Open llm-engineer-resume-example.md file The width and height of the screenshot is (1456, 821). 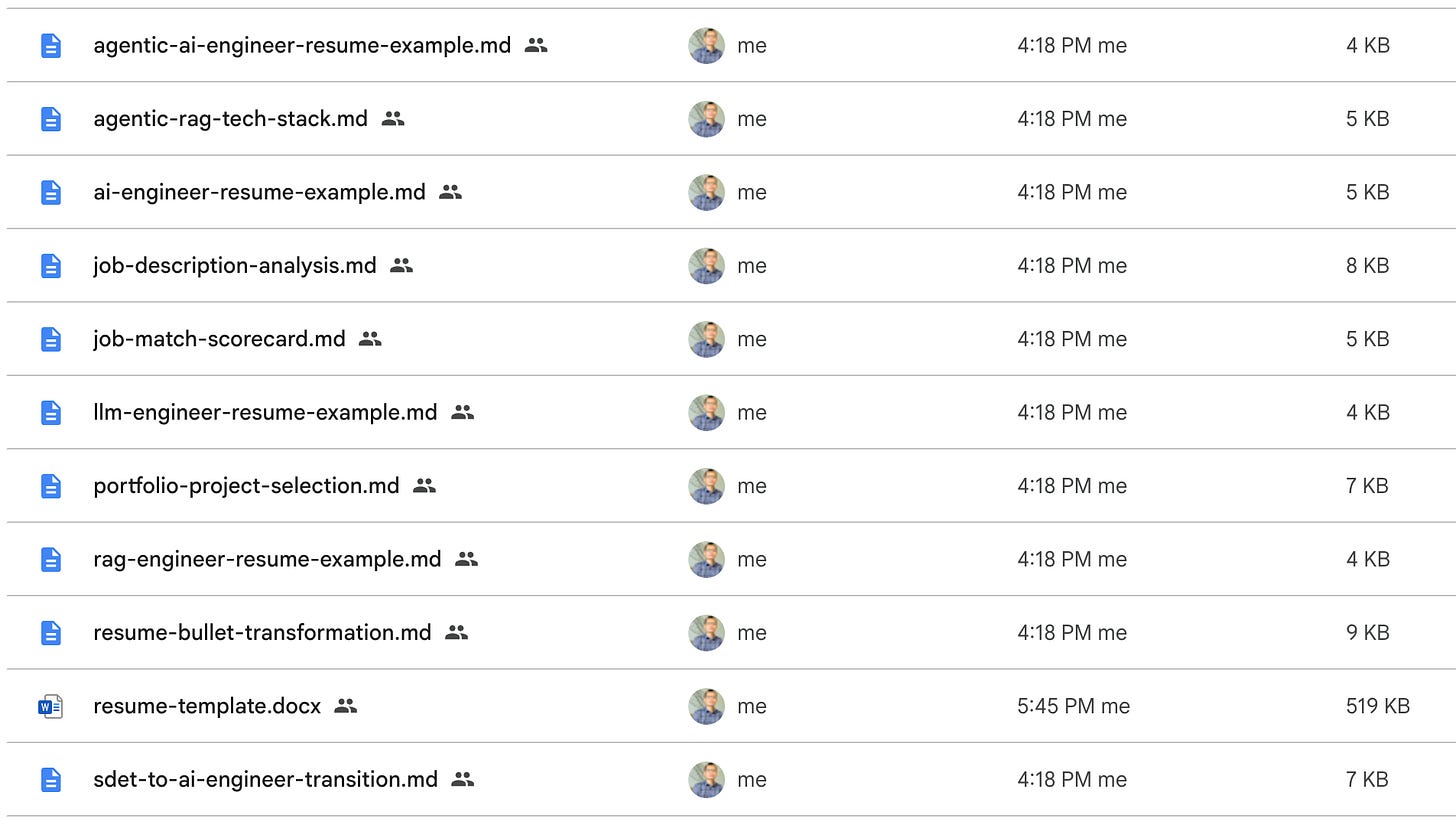[265, 412]
